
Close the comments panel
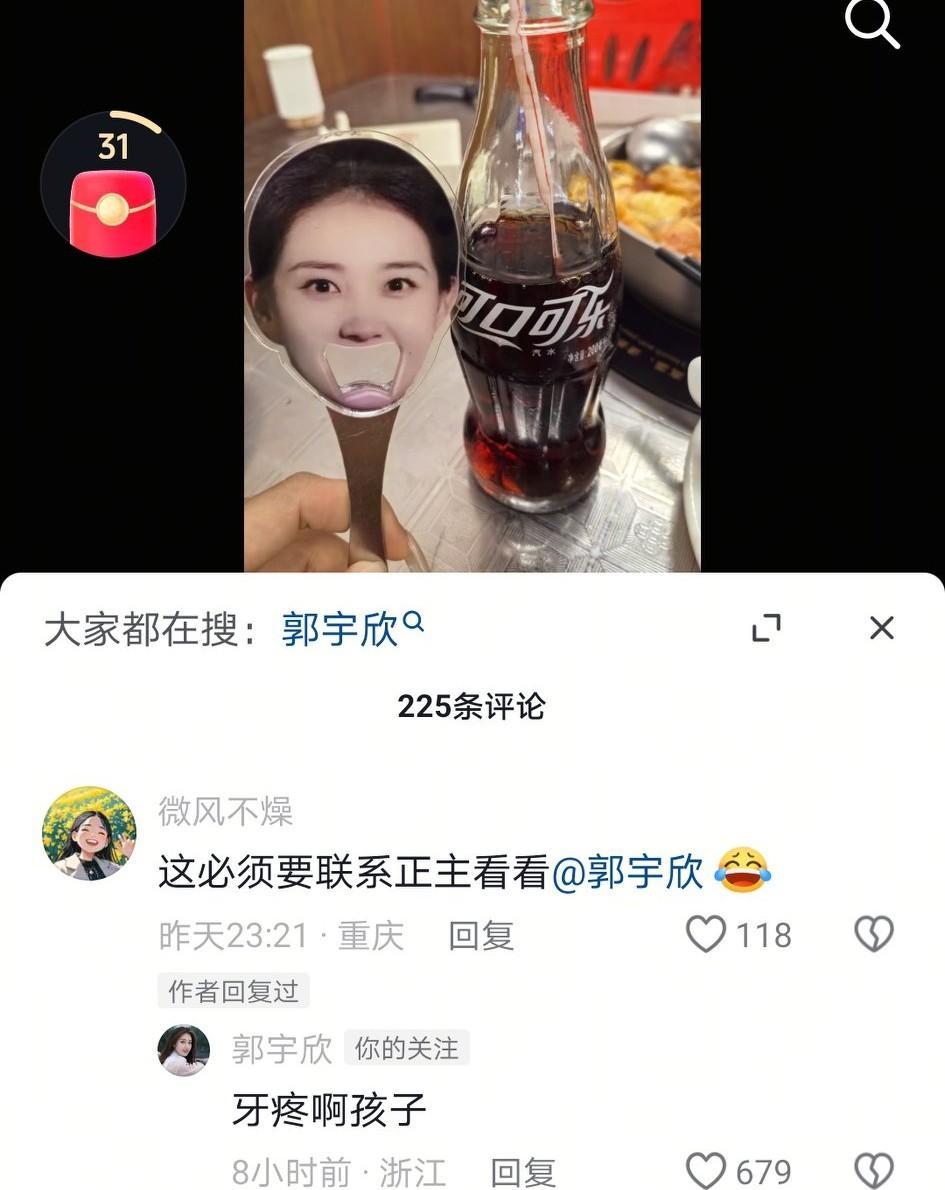881,628
